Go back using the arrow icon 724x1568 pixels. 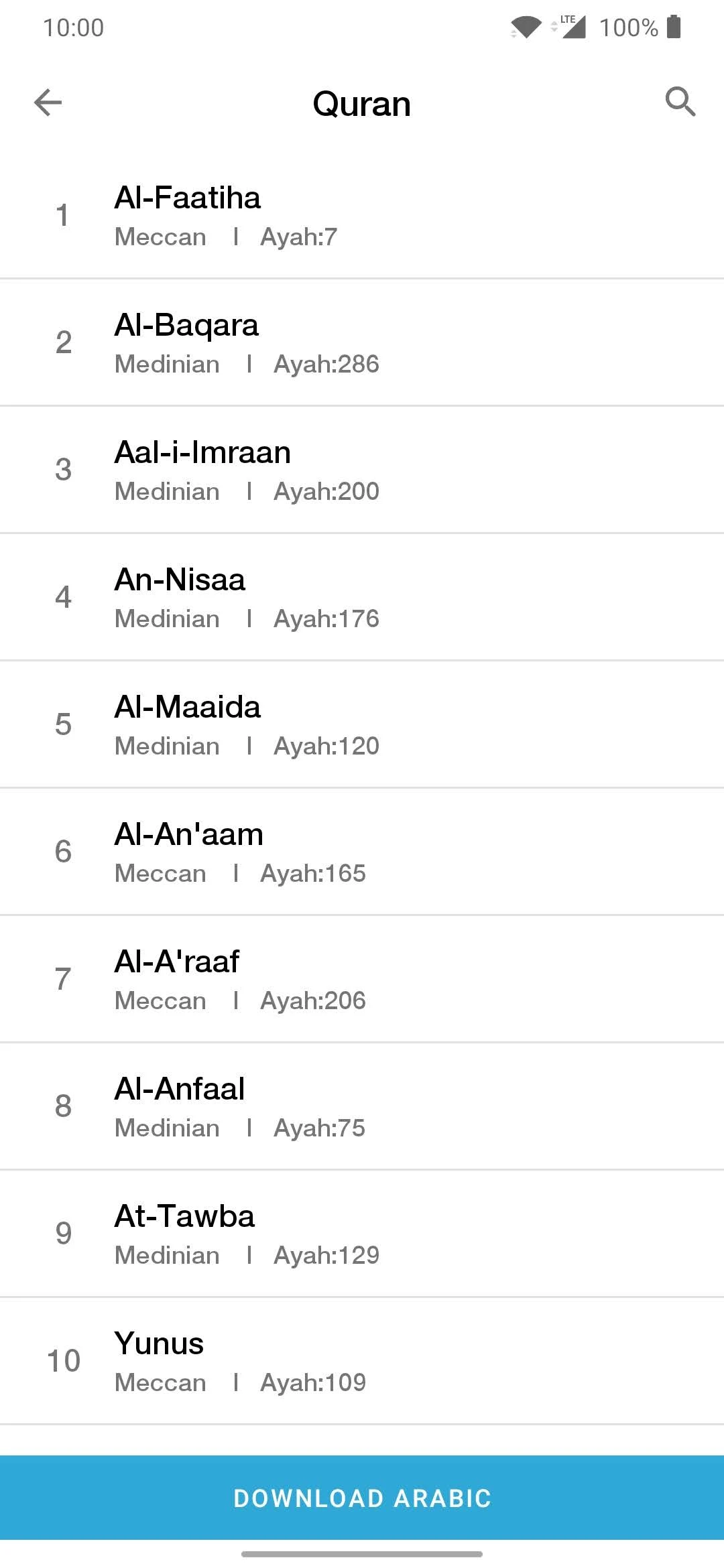click(48, 103)
